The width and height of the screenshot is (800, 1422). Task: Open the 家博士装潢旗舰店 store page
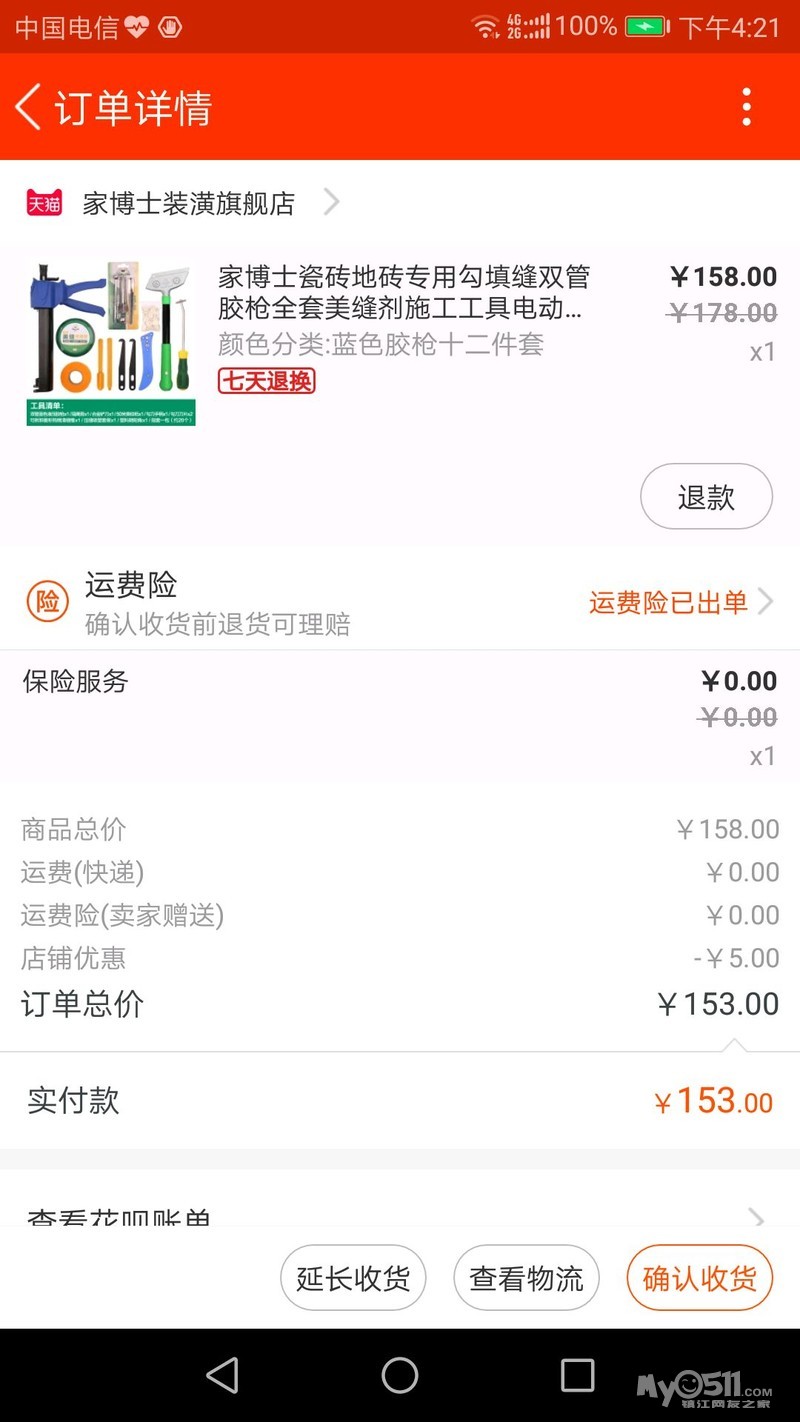coord(188,203)
